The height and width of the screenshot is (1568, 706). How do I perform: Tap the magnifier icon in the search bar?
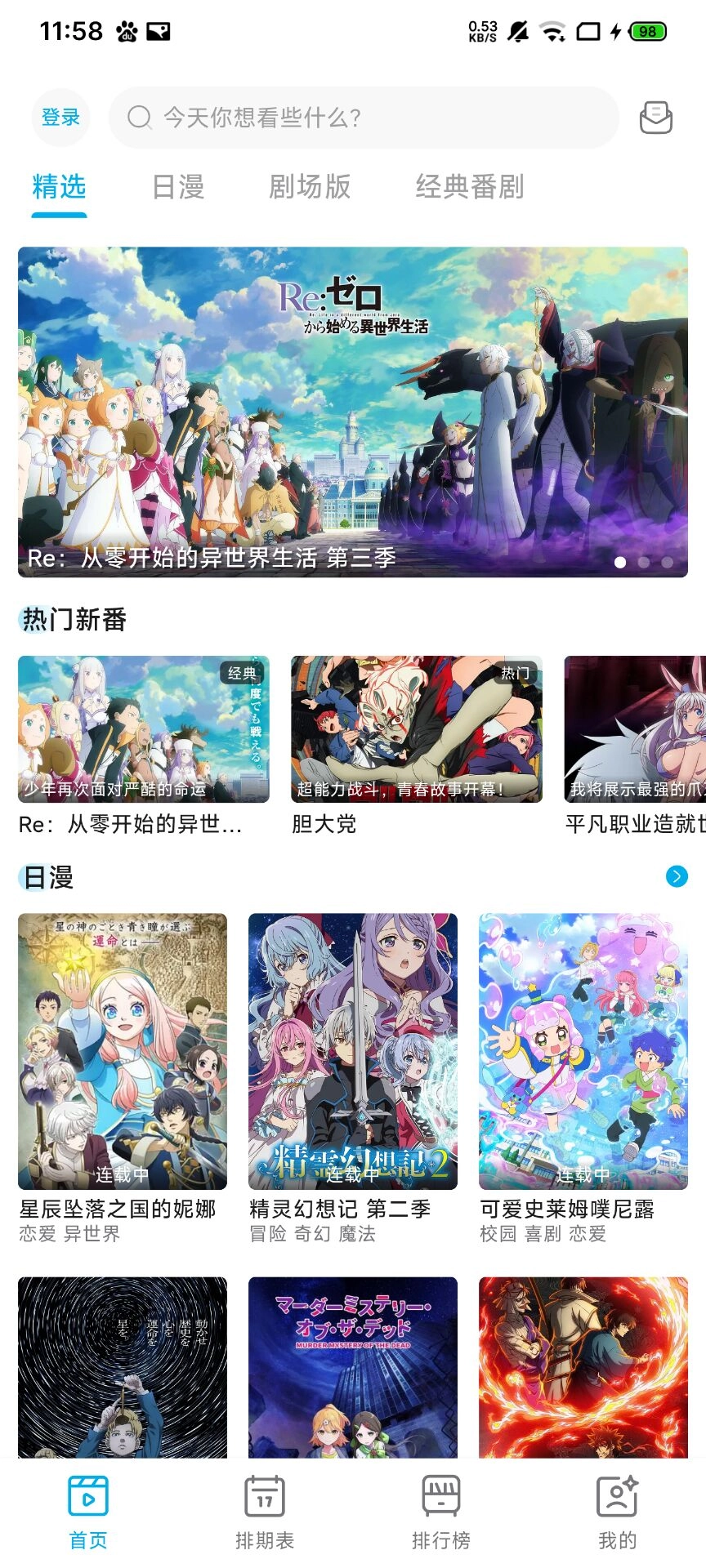(x=140, y=118)
